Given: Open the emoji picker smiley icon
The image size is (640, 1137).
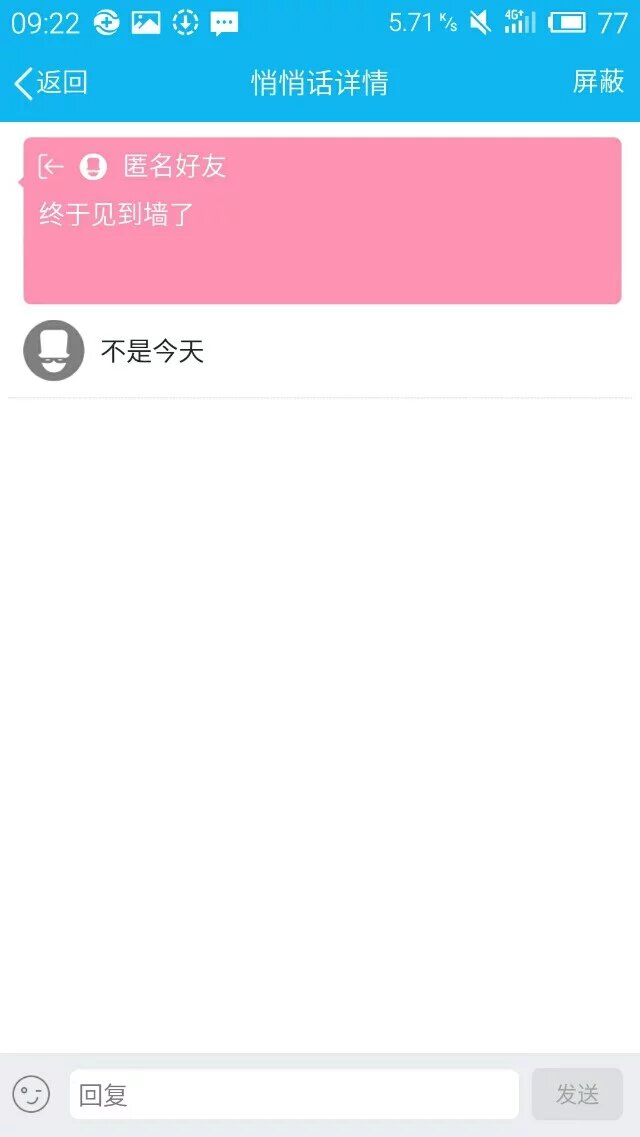Looking at the screenshot, I should pyautogui.click(x=31, y=1094).
